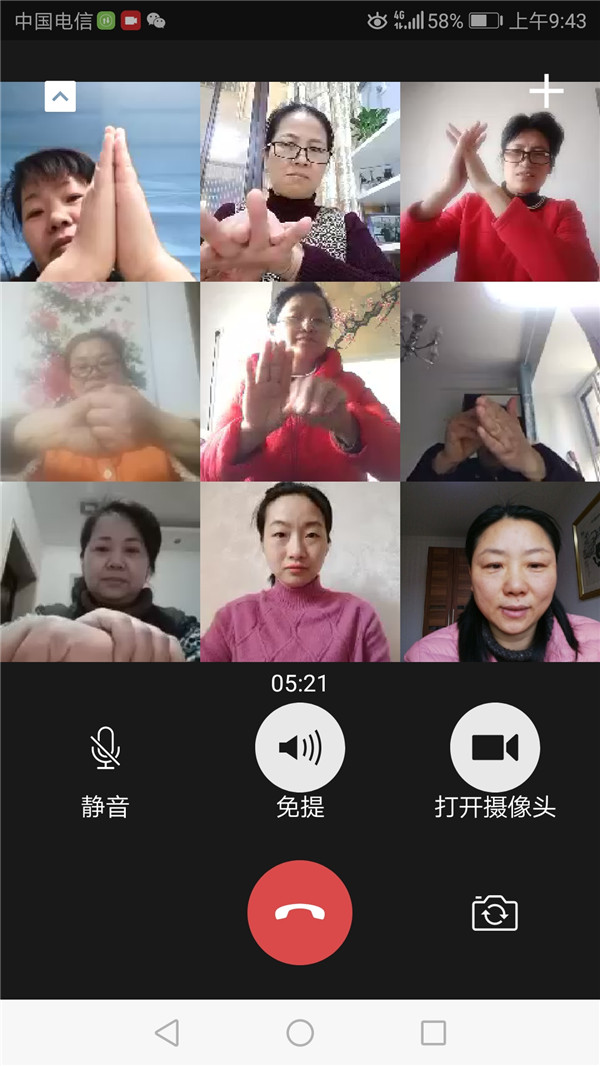Minimize the call with the collapse arrow

pos(60,97)
